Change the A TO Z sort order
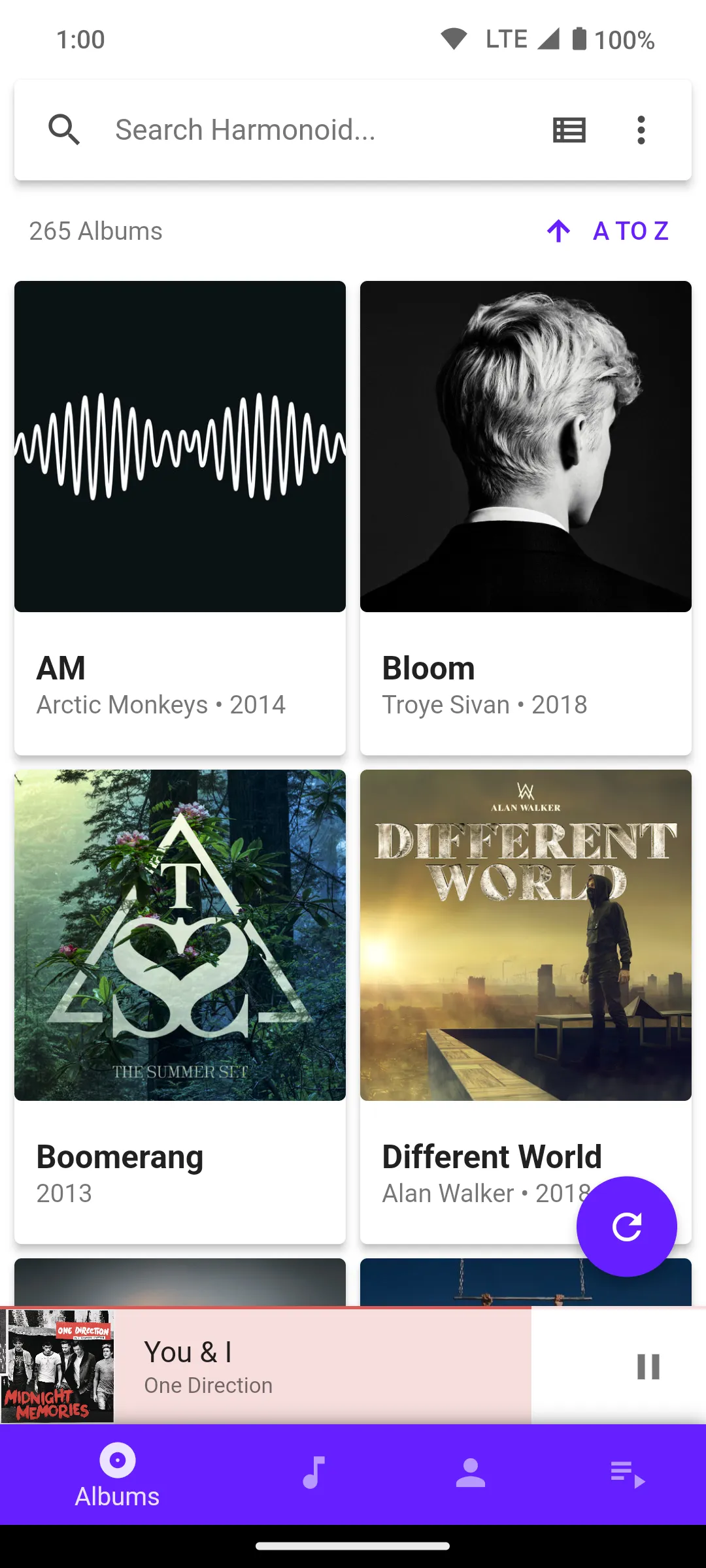Screen dimensions: 706x1568 [x=608, y=231]
